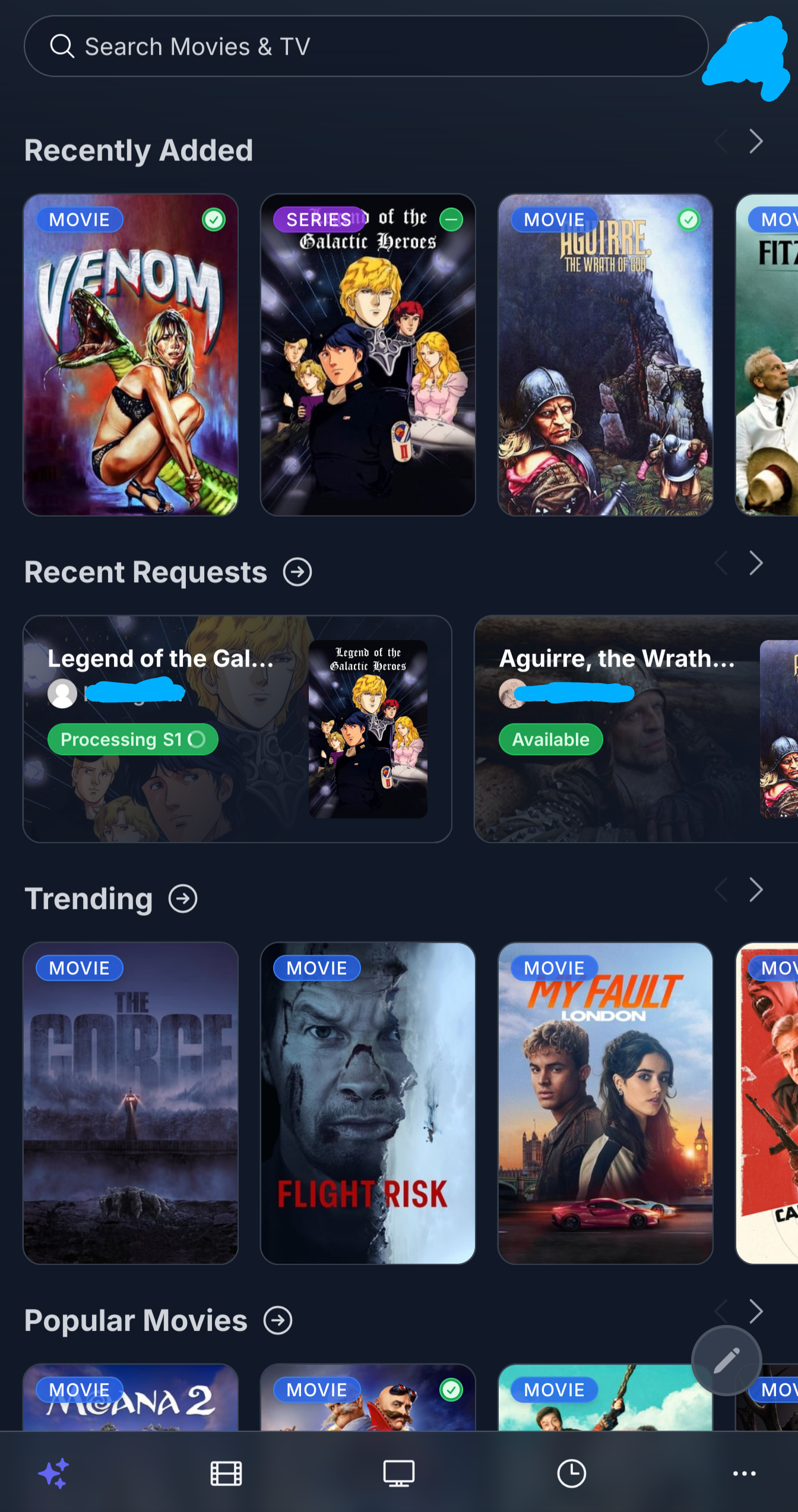This screenshot has width=798, height=1512.
Task: Focus the Search Movies & TV field
Action: (366, 46)
